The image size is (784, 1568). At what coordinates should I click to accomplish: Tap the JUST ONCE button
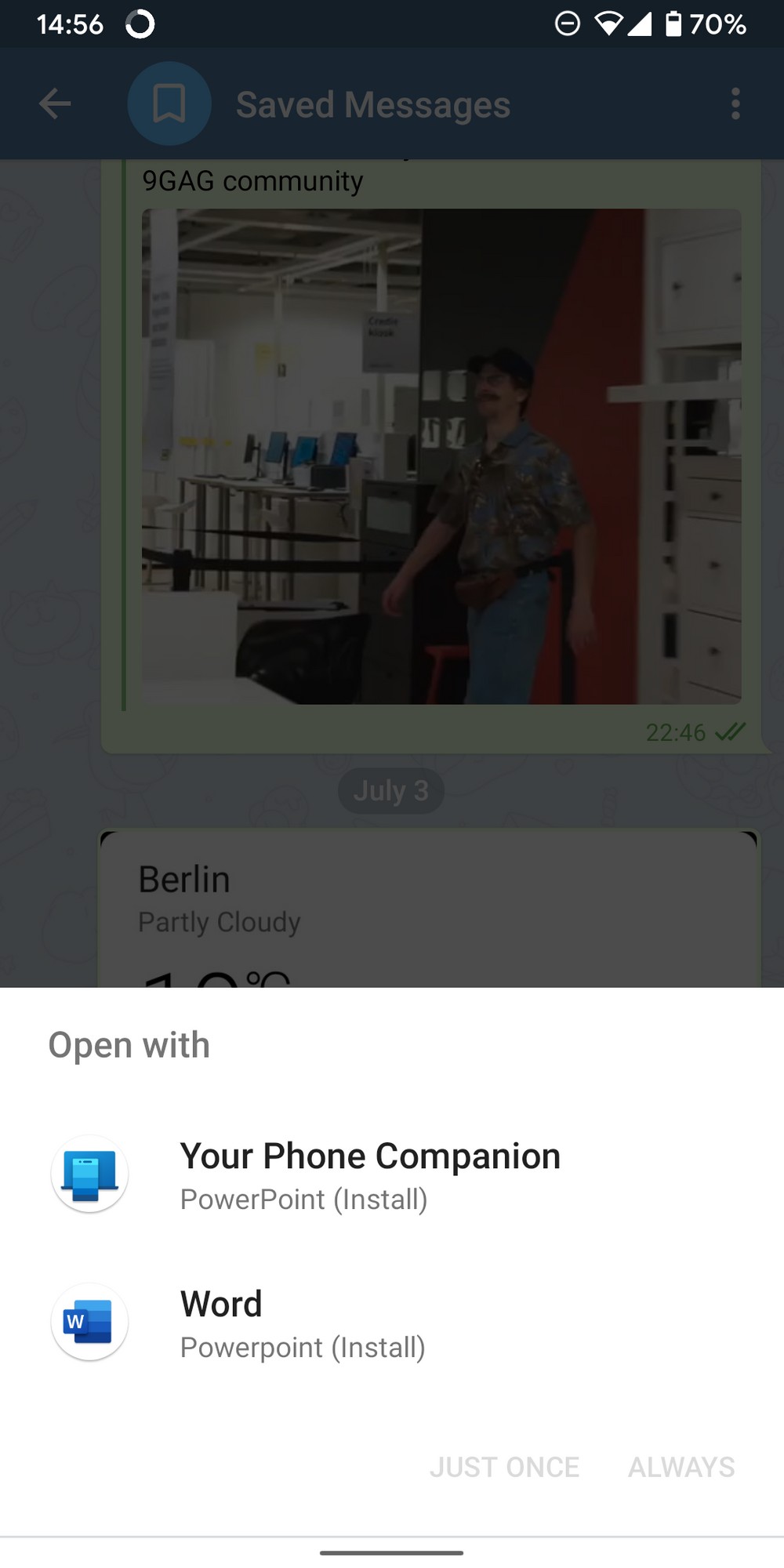[x=504, y=1467]
